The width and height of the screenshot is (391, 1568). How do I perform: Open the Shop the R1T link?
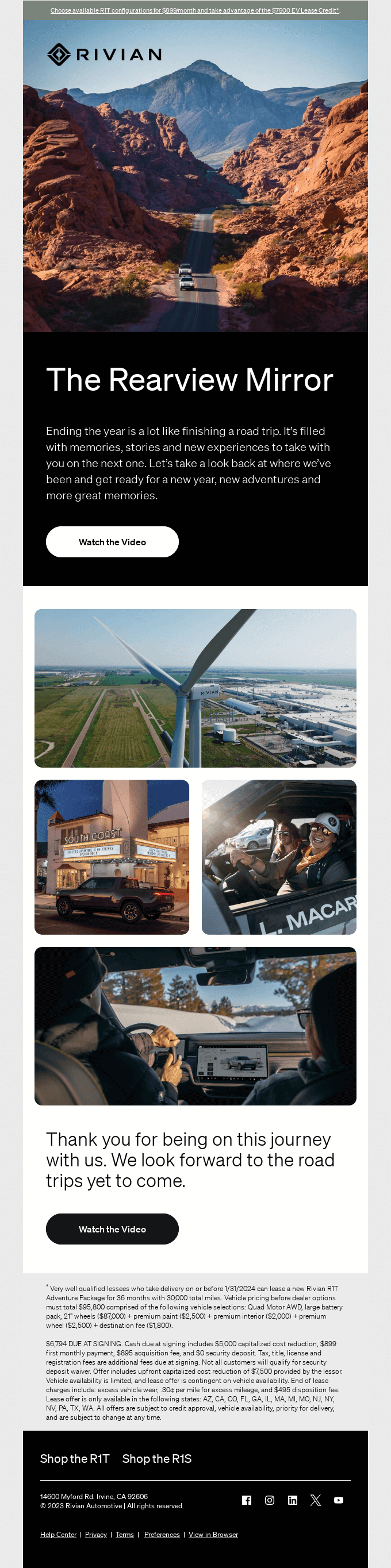[74, 1458]
